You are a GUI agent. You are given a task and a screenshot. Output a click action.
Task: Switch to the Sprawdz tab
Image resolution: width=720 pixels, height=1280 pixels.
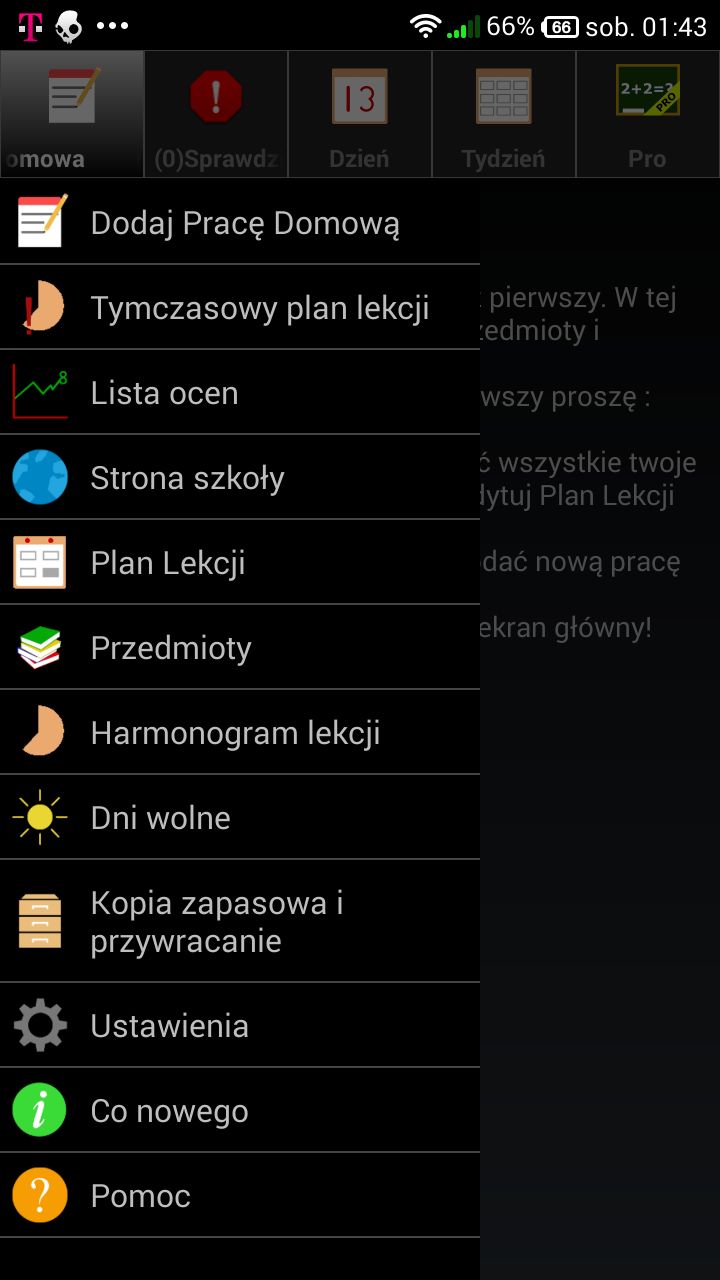click(216, 114)
